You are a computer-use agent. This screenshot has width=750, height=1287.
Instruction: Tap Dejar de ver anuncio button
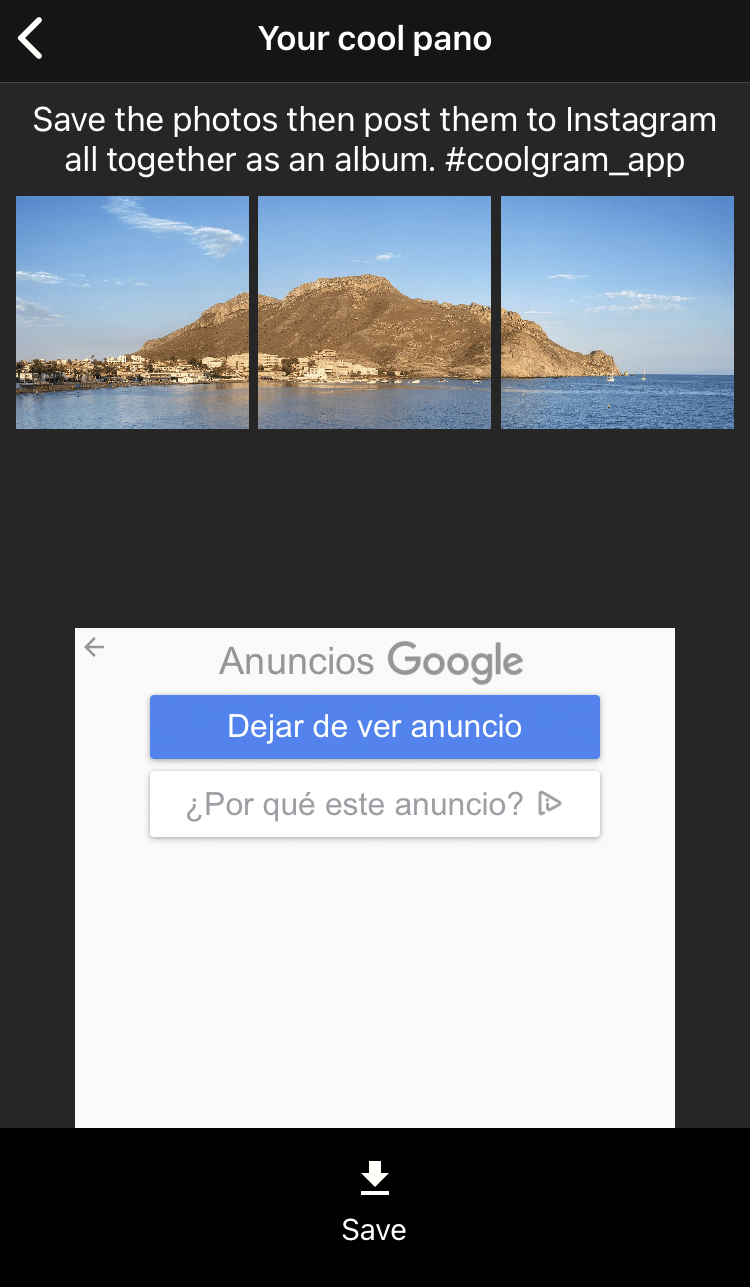pyautogui.click(x=375, y=727)
